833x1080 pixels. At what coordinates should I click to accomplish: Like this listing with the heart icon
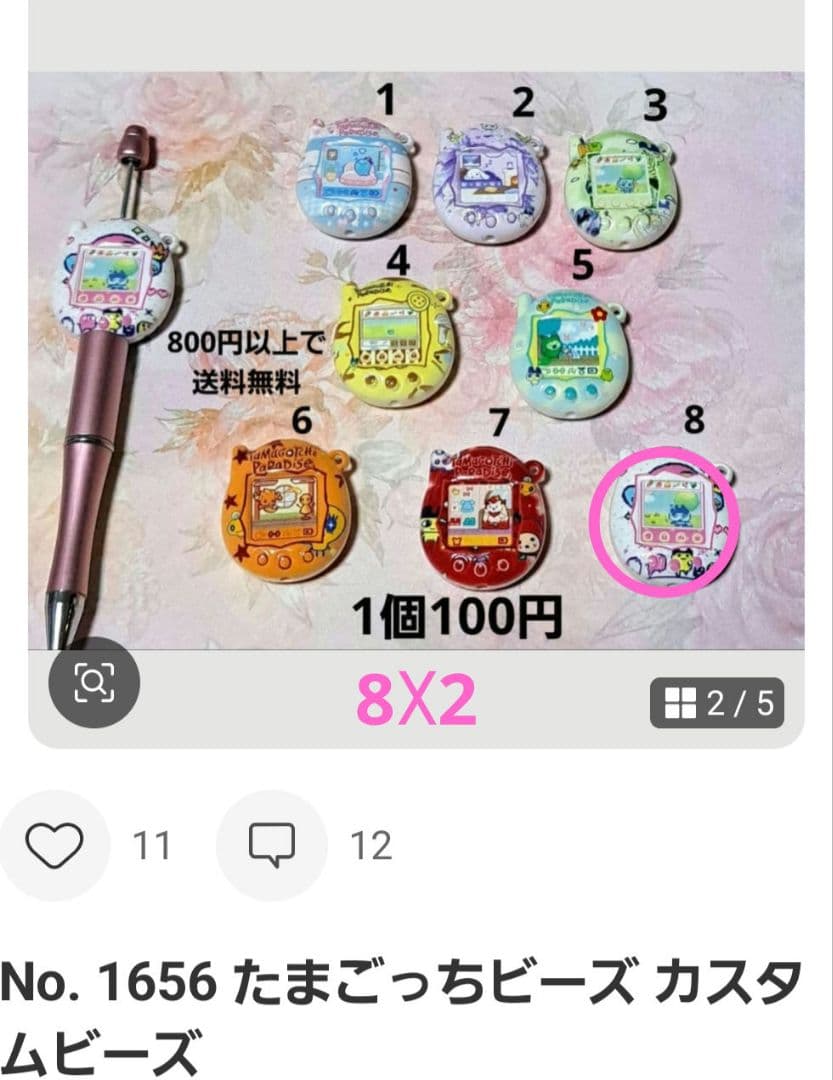click(54, 846)
